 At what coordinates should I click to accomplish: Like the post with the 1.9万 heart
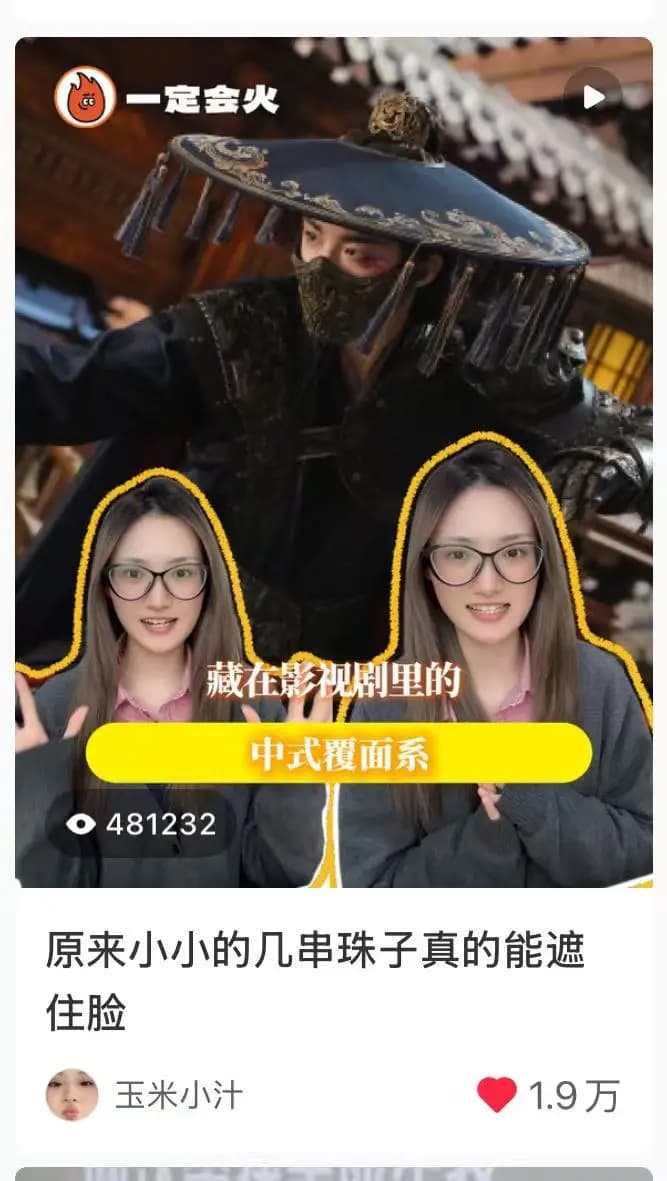coord(497,1095)
